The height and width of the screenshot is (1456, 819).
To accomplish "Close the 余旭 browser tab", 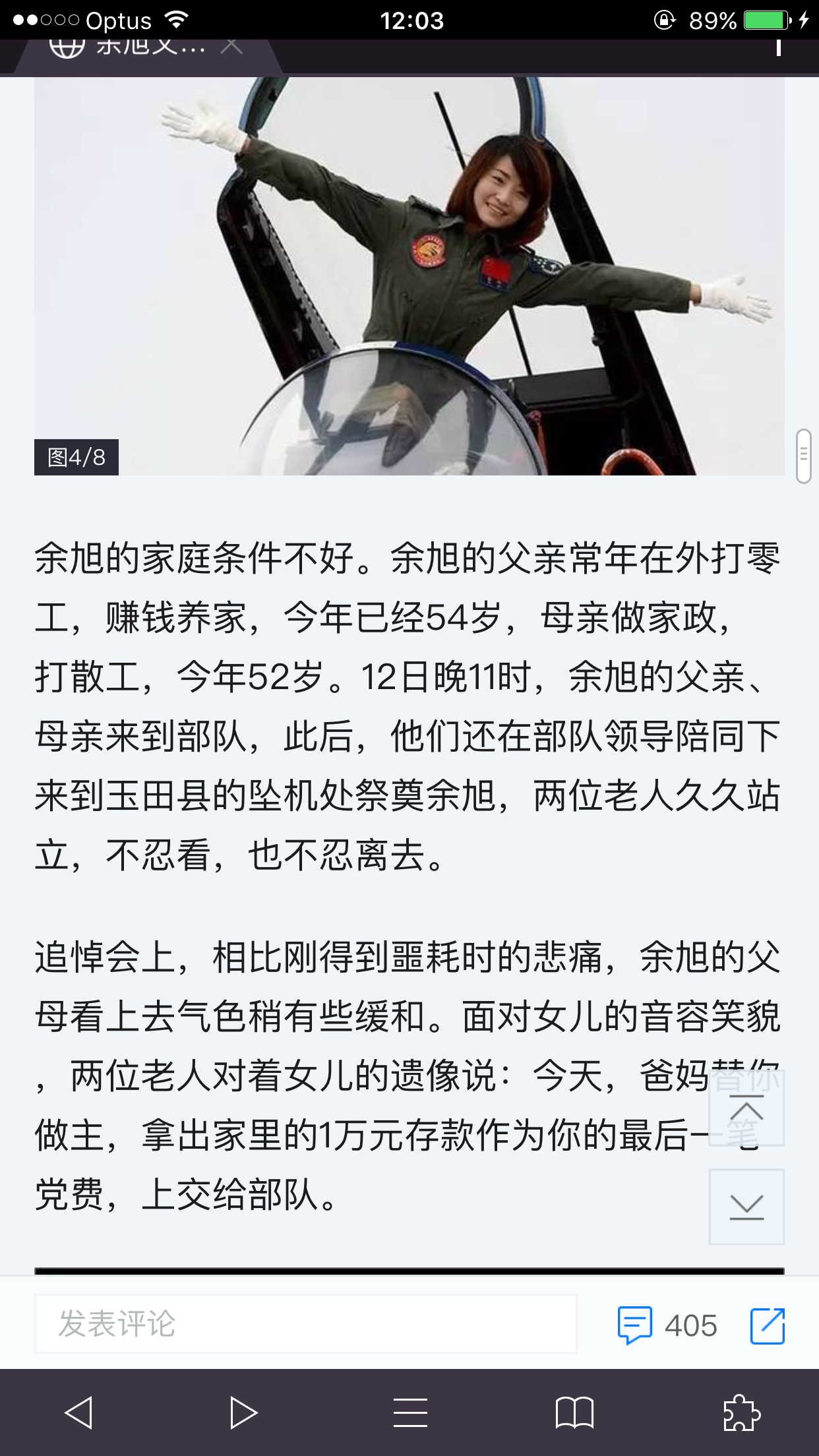I will pos(231,46).
